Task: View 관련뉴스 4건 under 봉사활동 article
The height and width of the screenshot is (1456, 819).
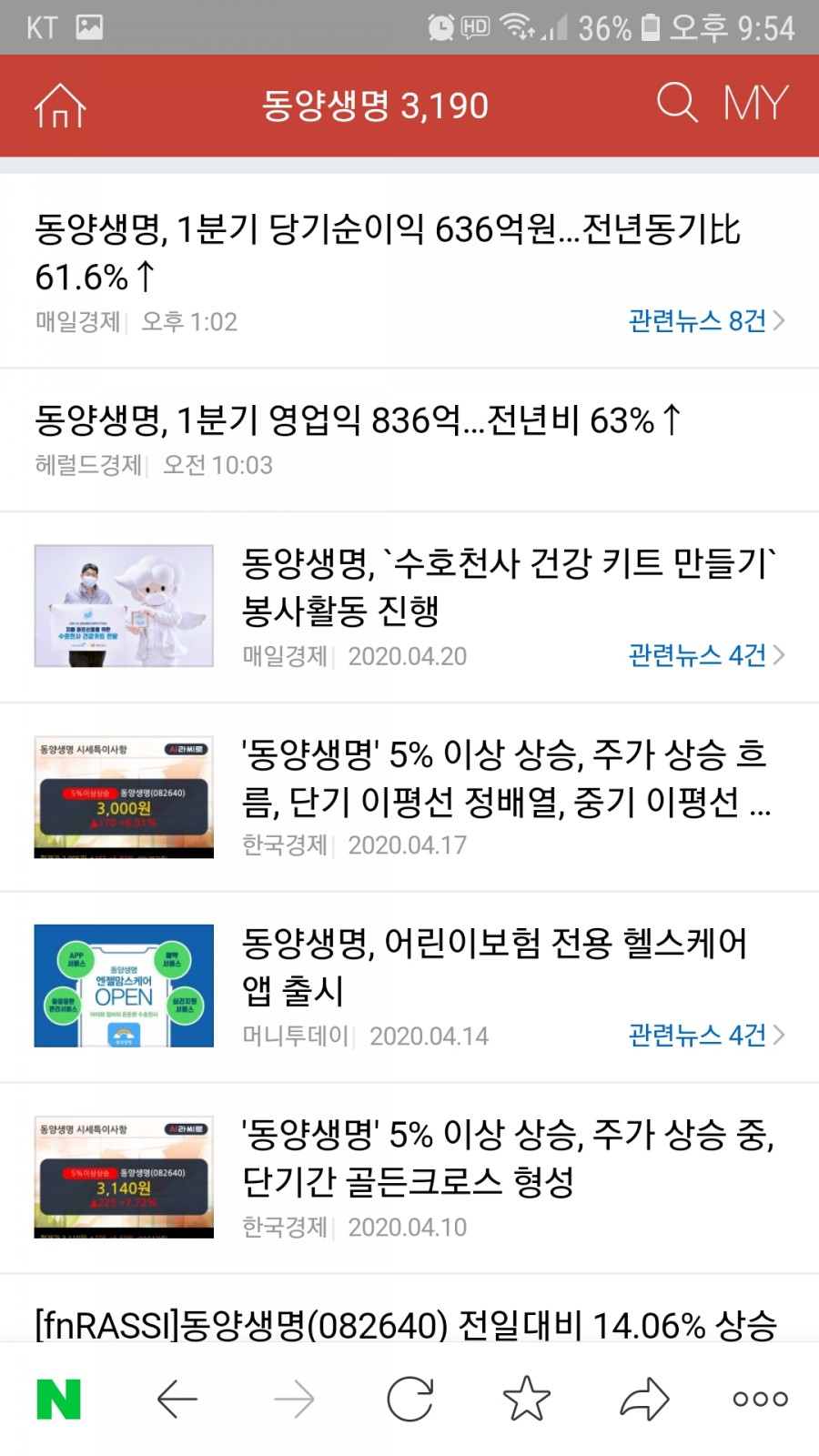Action: 705,655
